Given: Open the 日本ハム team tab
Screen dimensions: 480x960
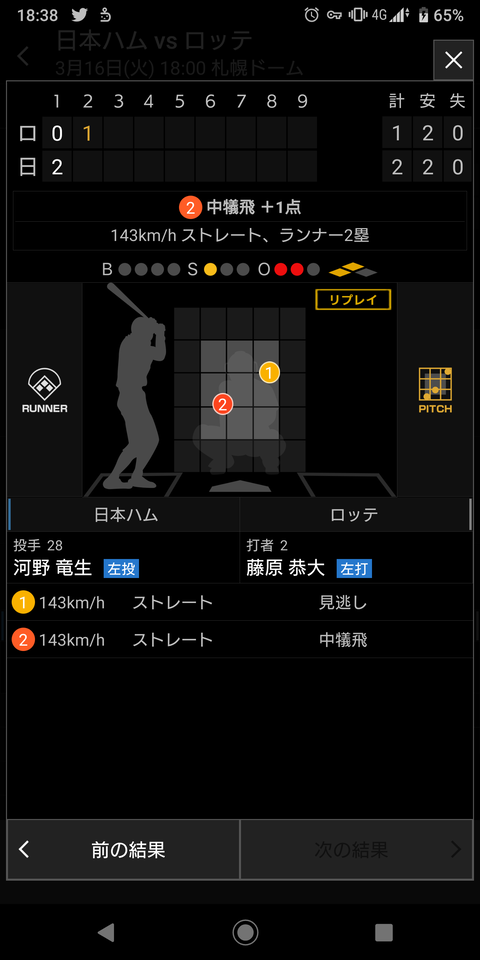Looking at the screenshot, I should 124,514.
